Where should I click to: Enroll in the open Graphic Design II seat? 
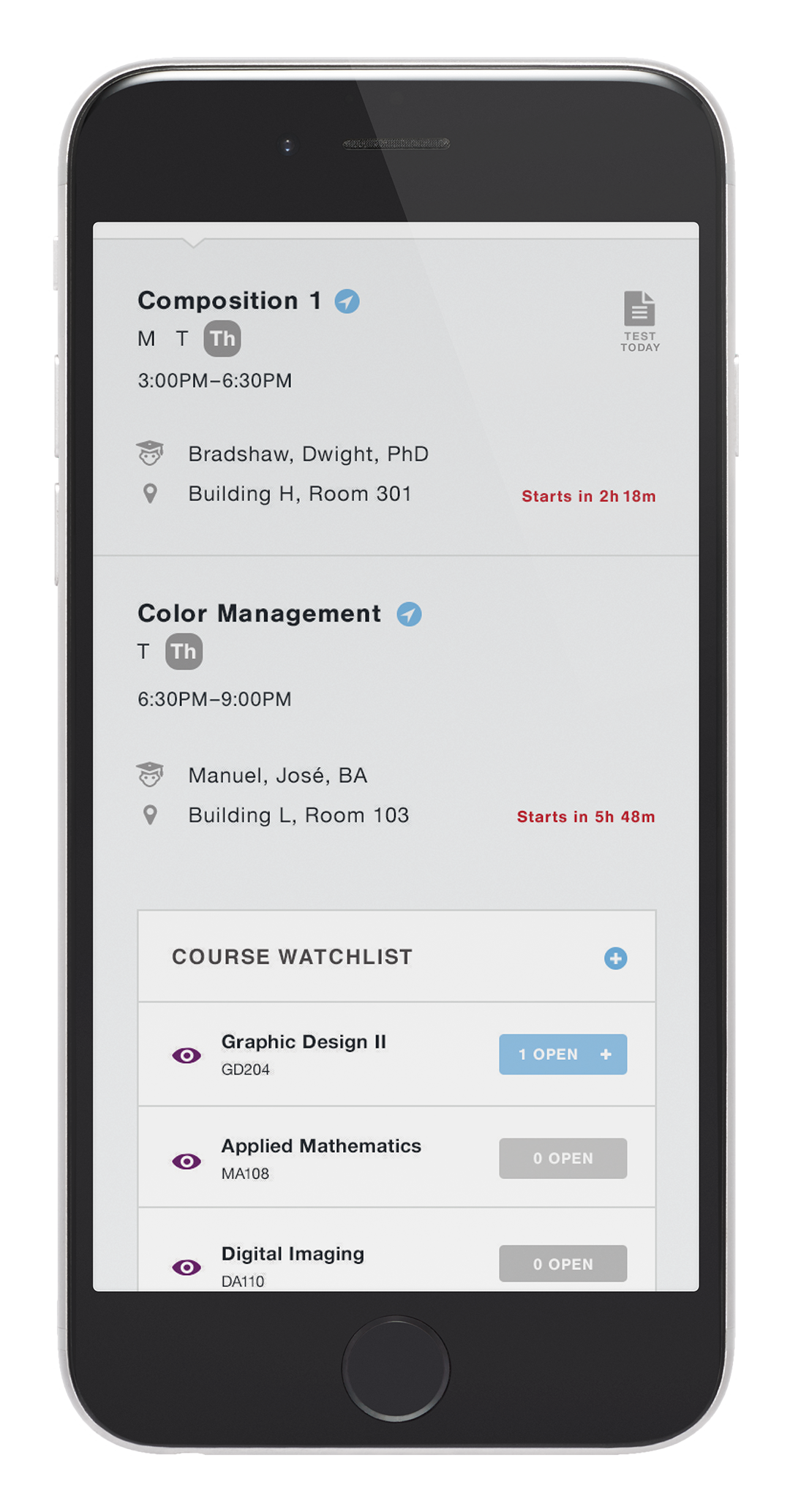tap(563, 1054)
